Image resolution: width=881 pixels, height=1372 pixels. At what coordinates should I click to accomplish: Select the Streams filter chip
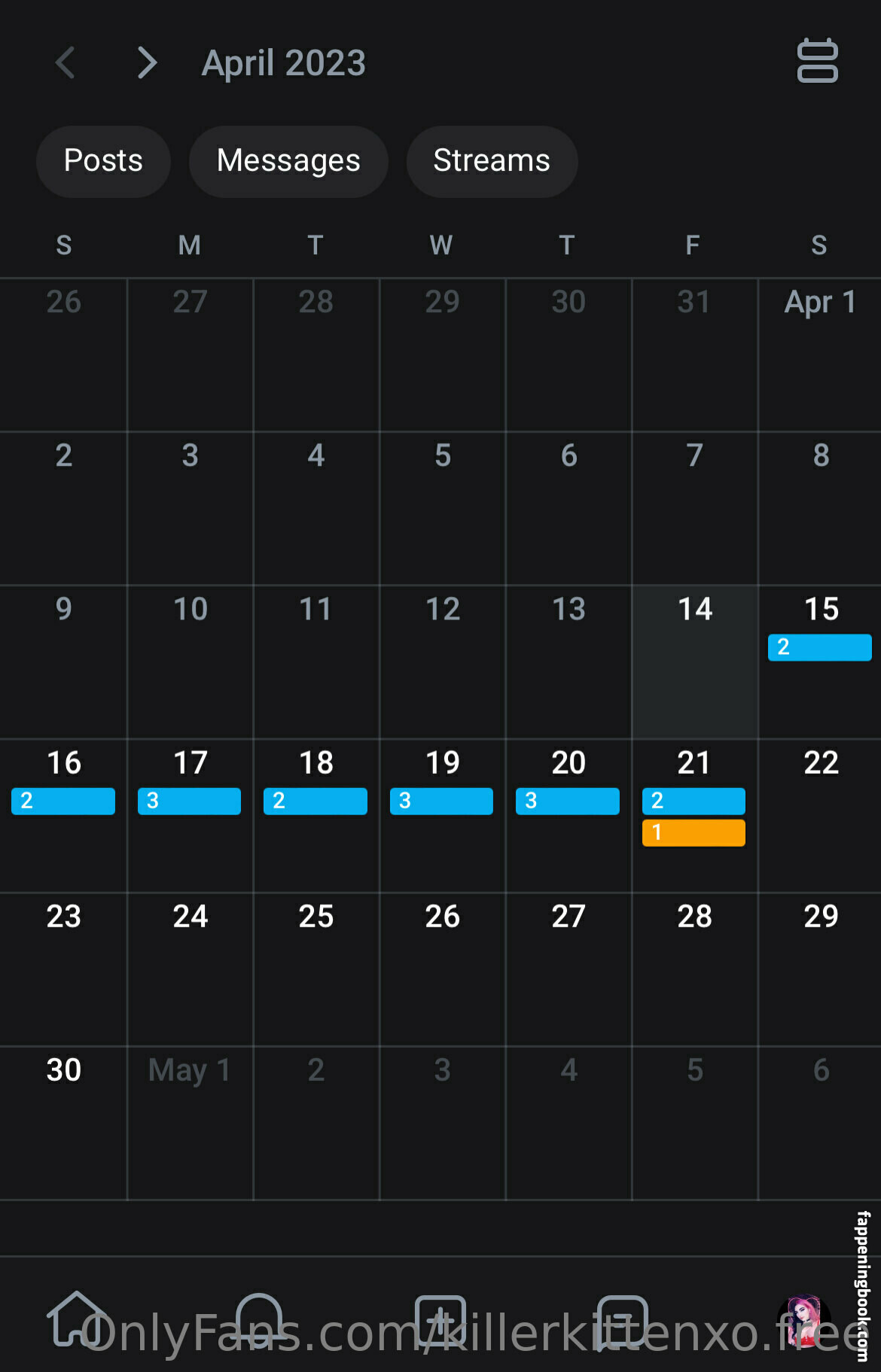(492, 161)
